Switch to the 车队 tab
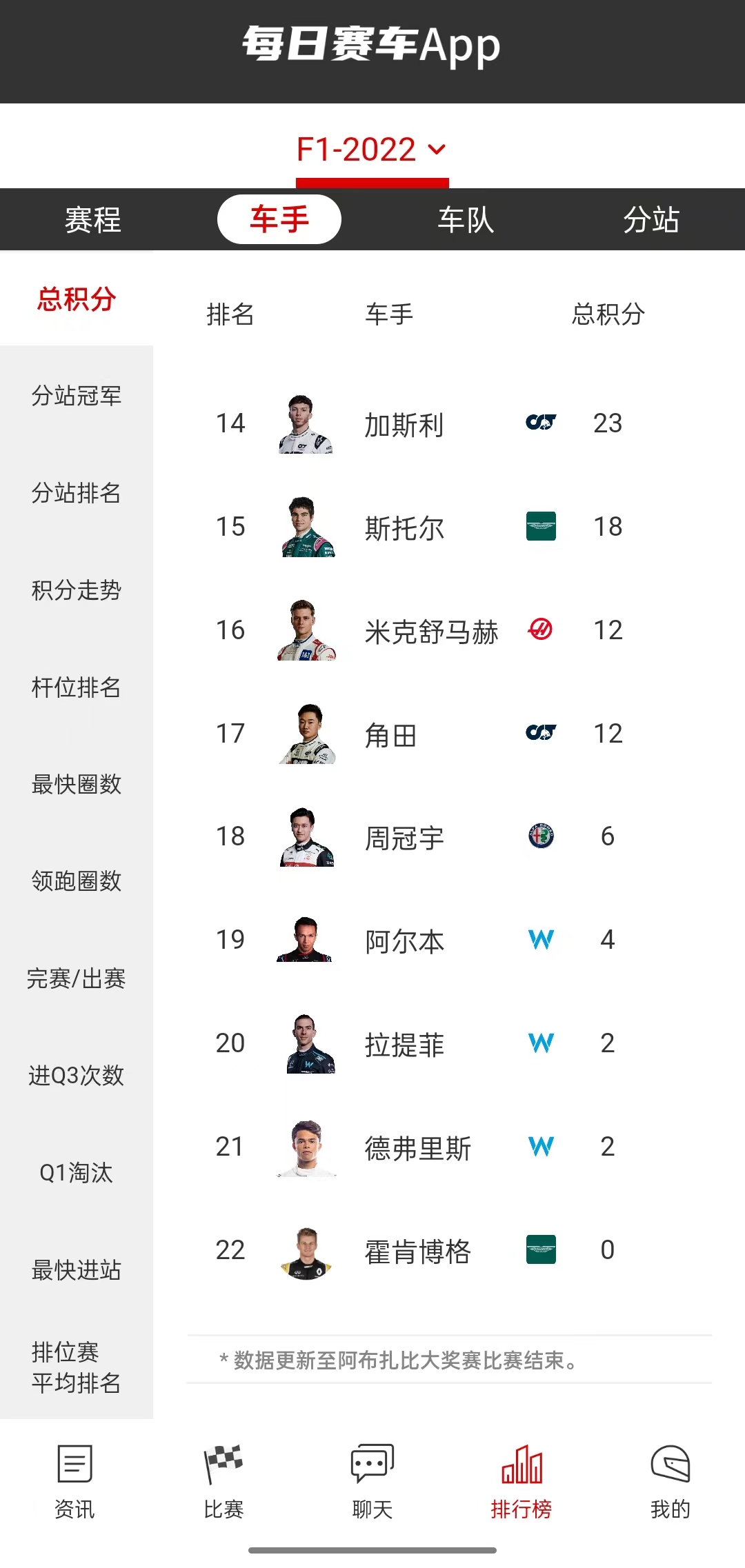Screen dimensions: 745x1568 point(466,220)
